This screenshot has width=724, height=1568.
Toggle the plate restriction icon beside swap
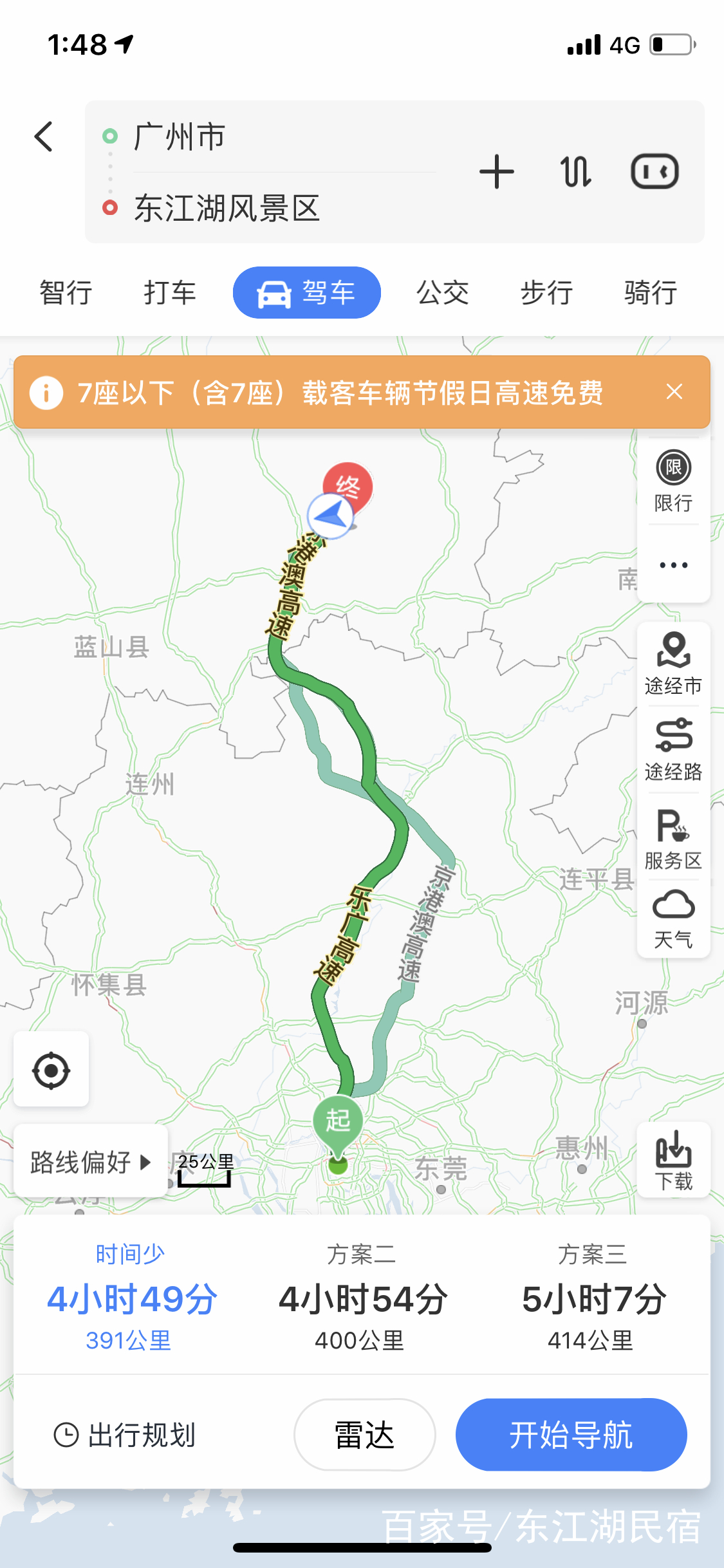pos(655,171)
